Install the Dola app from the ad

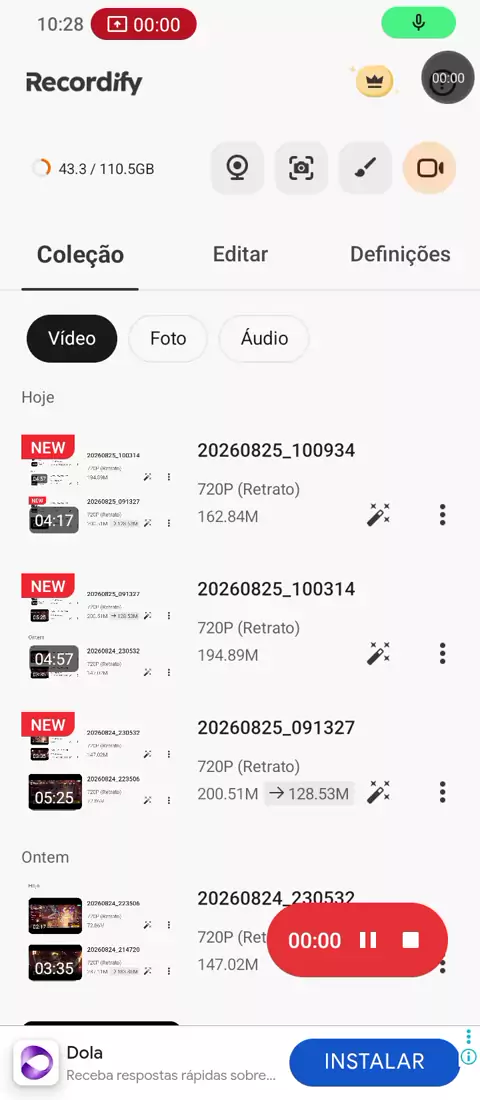coord(374,1062)
